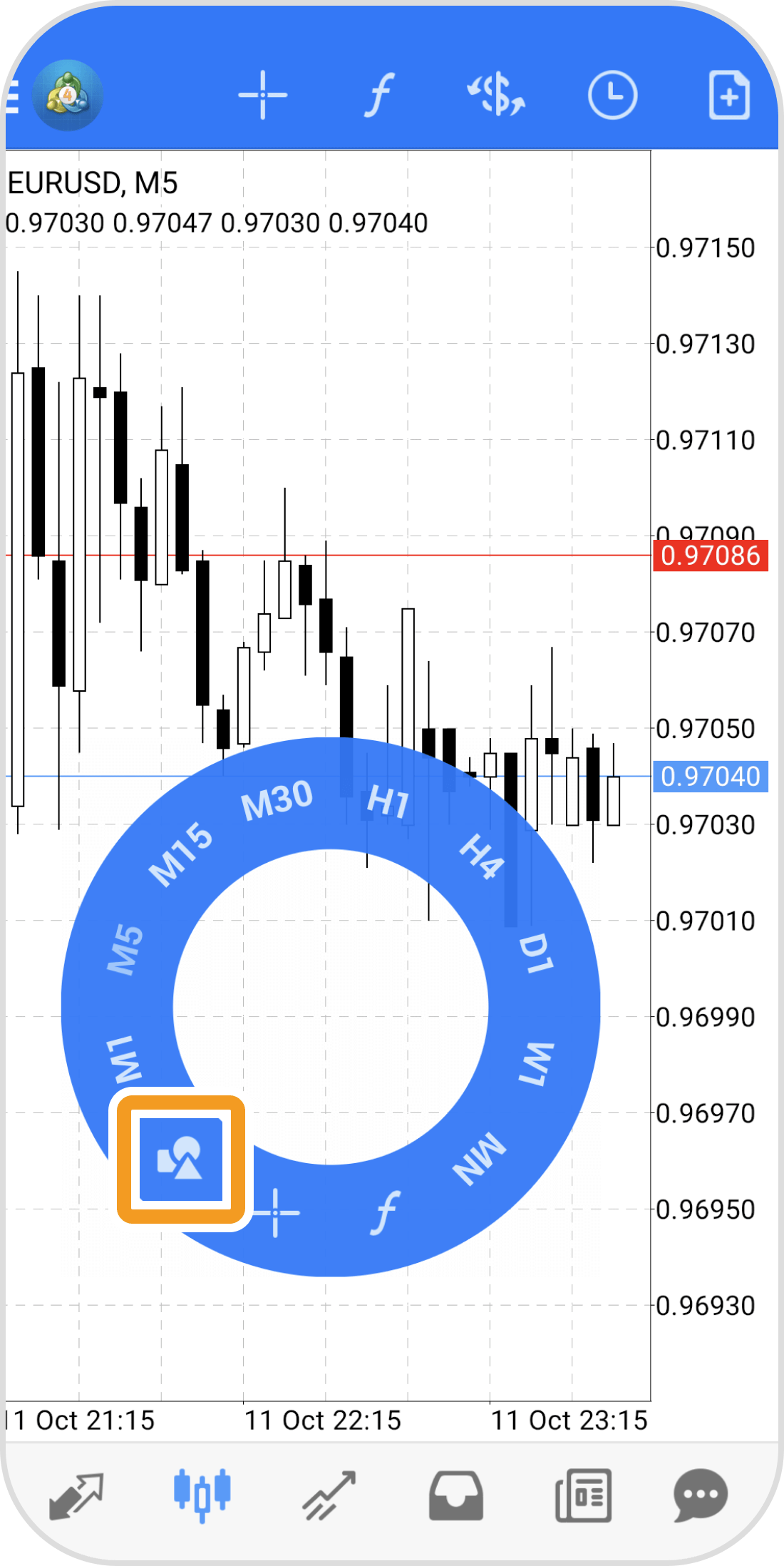Switch to the Quotes tab
This screenshot has height=1566, width=784.
76,1495
